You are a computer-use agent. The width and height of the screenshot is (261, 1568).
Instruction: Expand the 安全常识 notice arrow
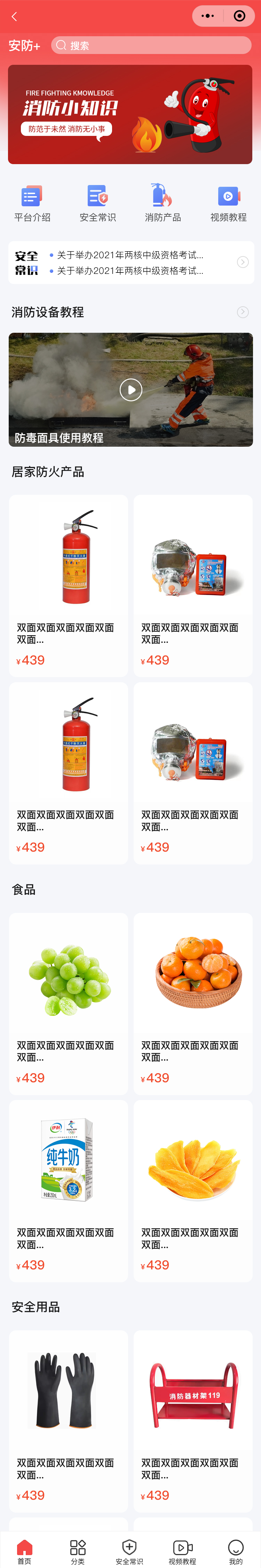point(243,262)
